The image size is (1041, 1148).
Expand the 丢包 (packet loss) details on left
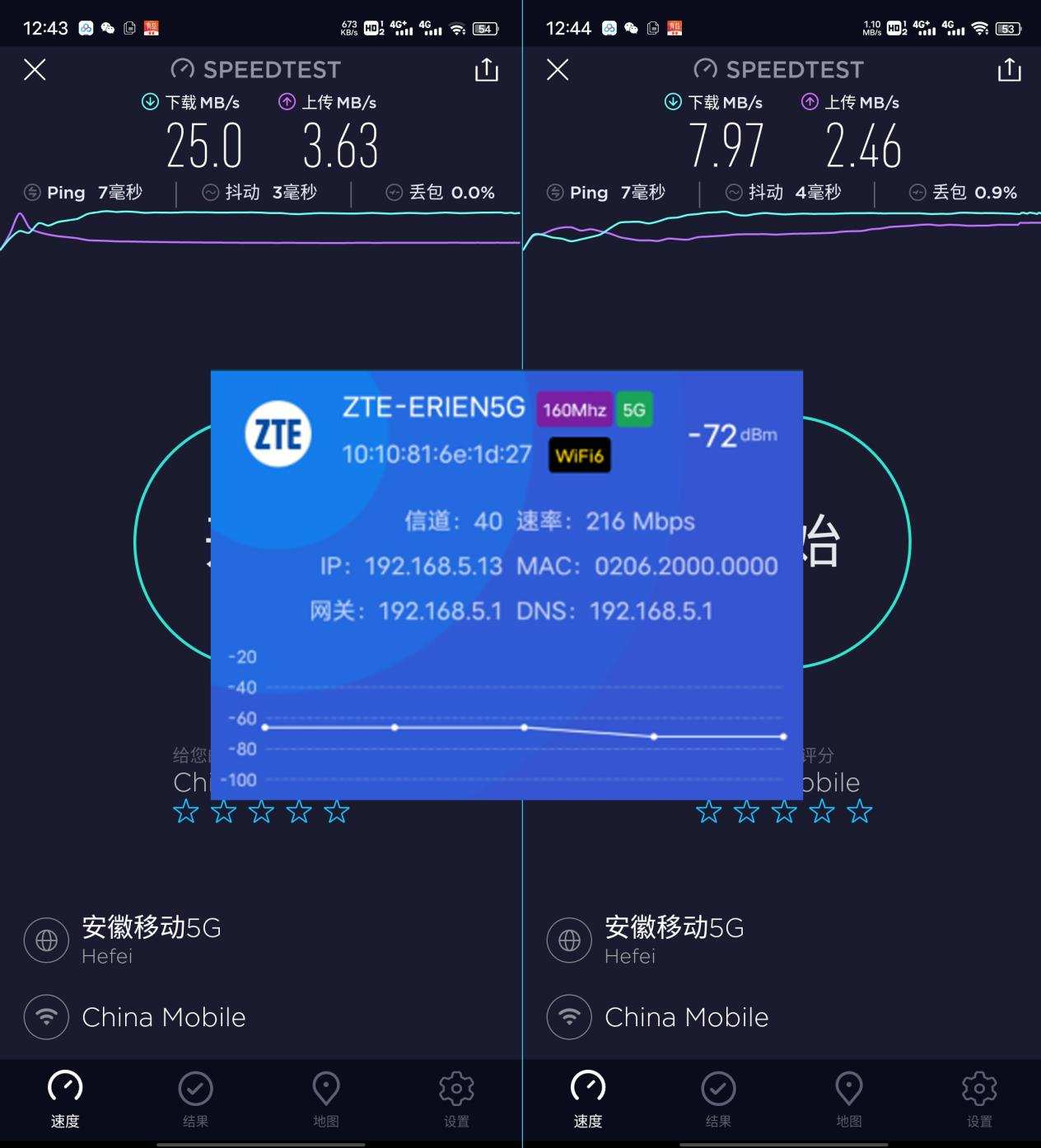click(394, 192)
